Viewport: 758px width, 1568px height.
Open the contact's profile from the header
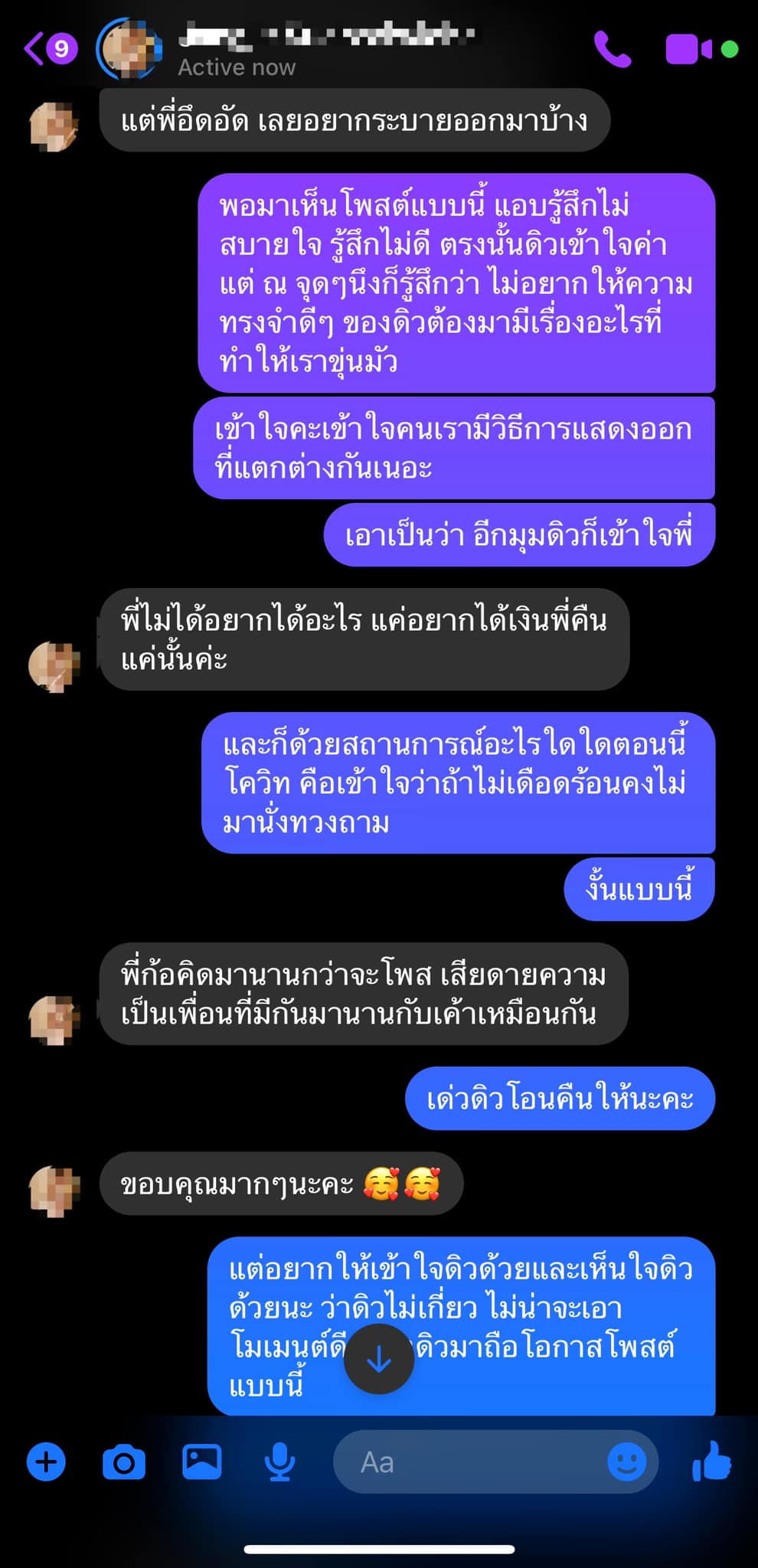129,48
